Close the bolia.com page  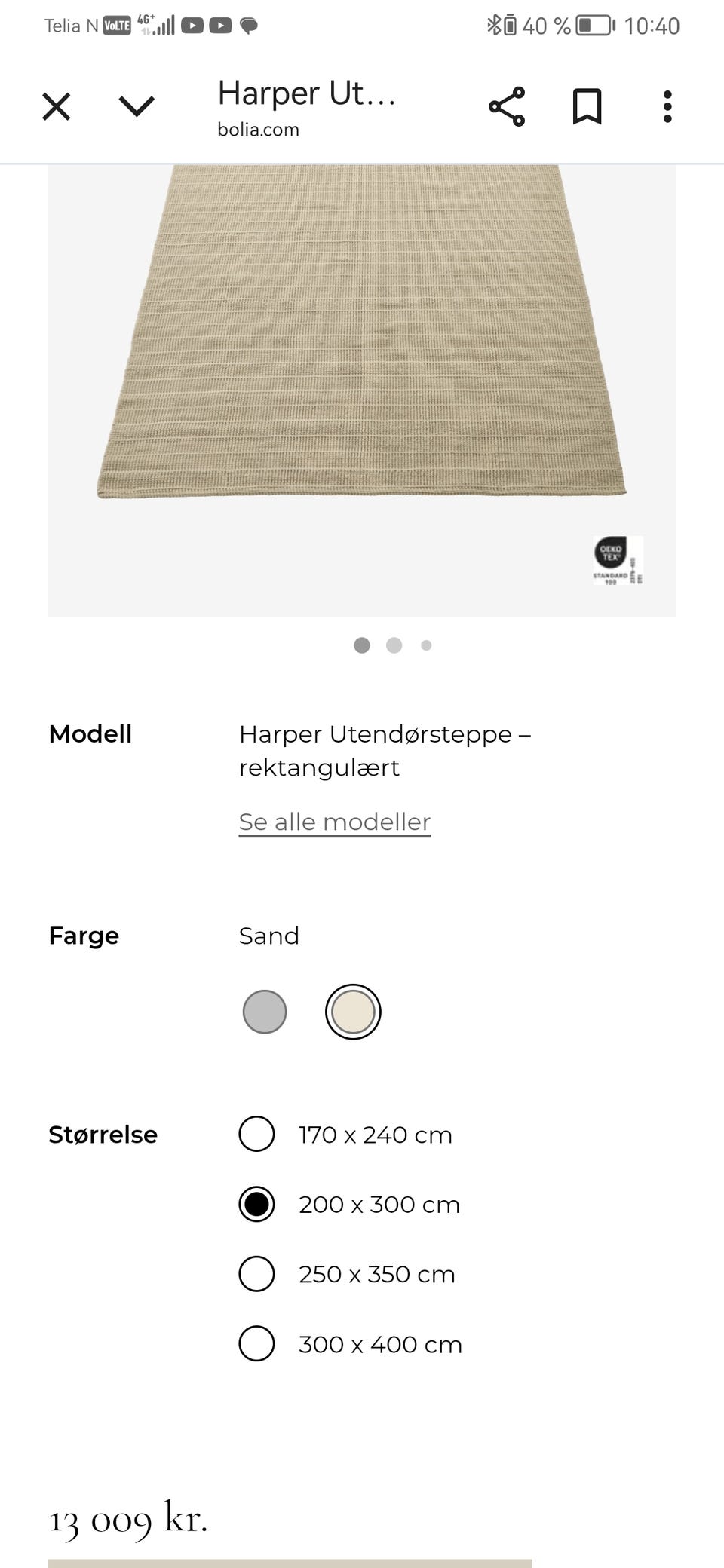(55, 106)
